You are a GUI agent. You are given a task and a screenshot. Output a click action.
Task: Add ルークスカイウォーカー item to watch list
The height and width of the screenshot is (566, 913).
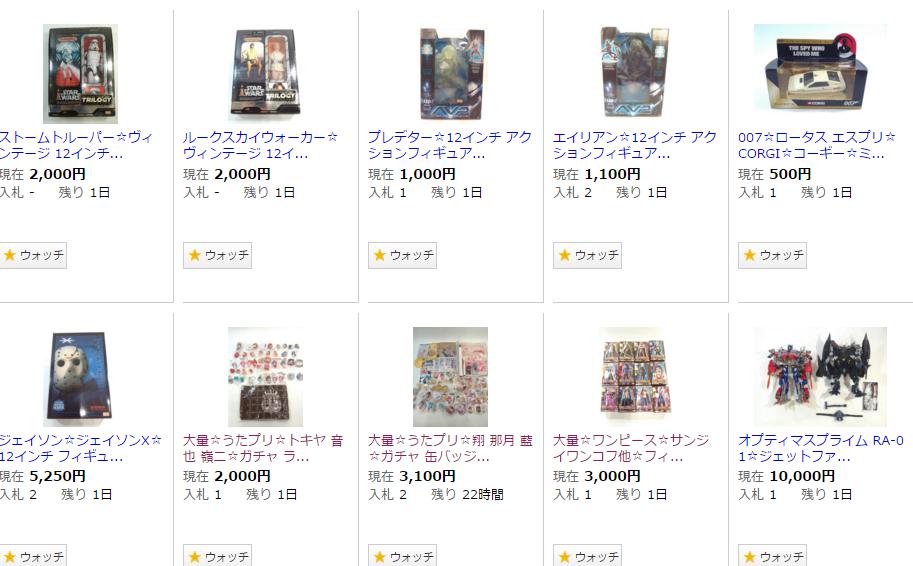coord(217,255)
